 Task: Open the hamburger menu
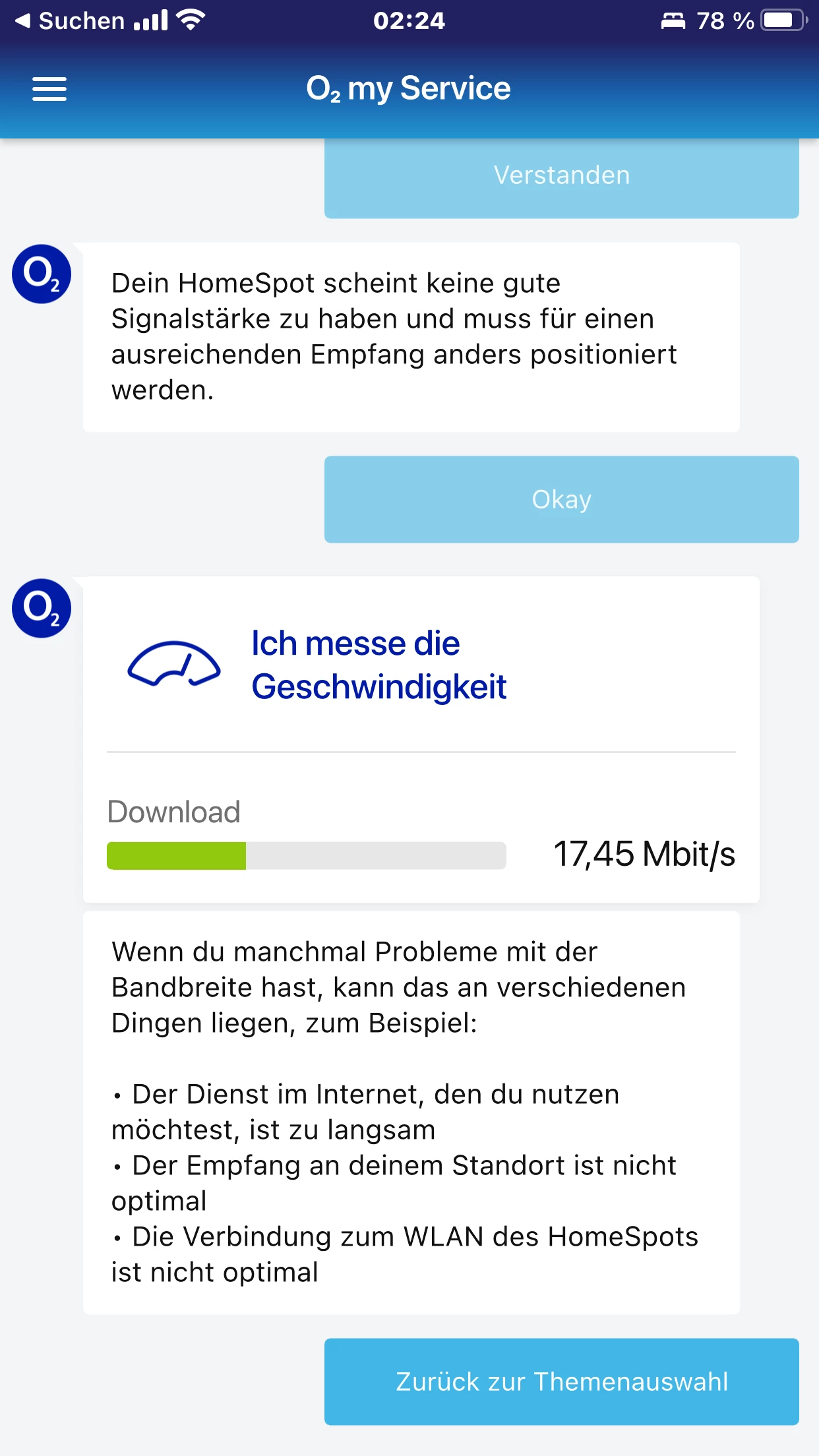pyautogui.click(x=49, y=89)
